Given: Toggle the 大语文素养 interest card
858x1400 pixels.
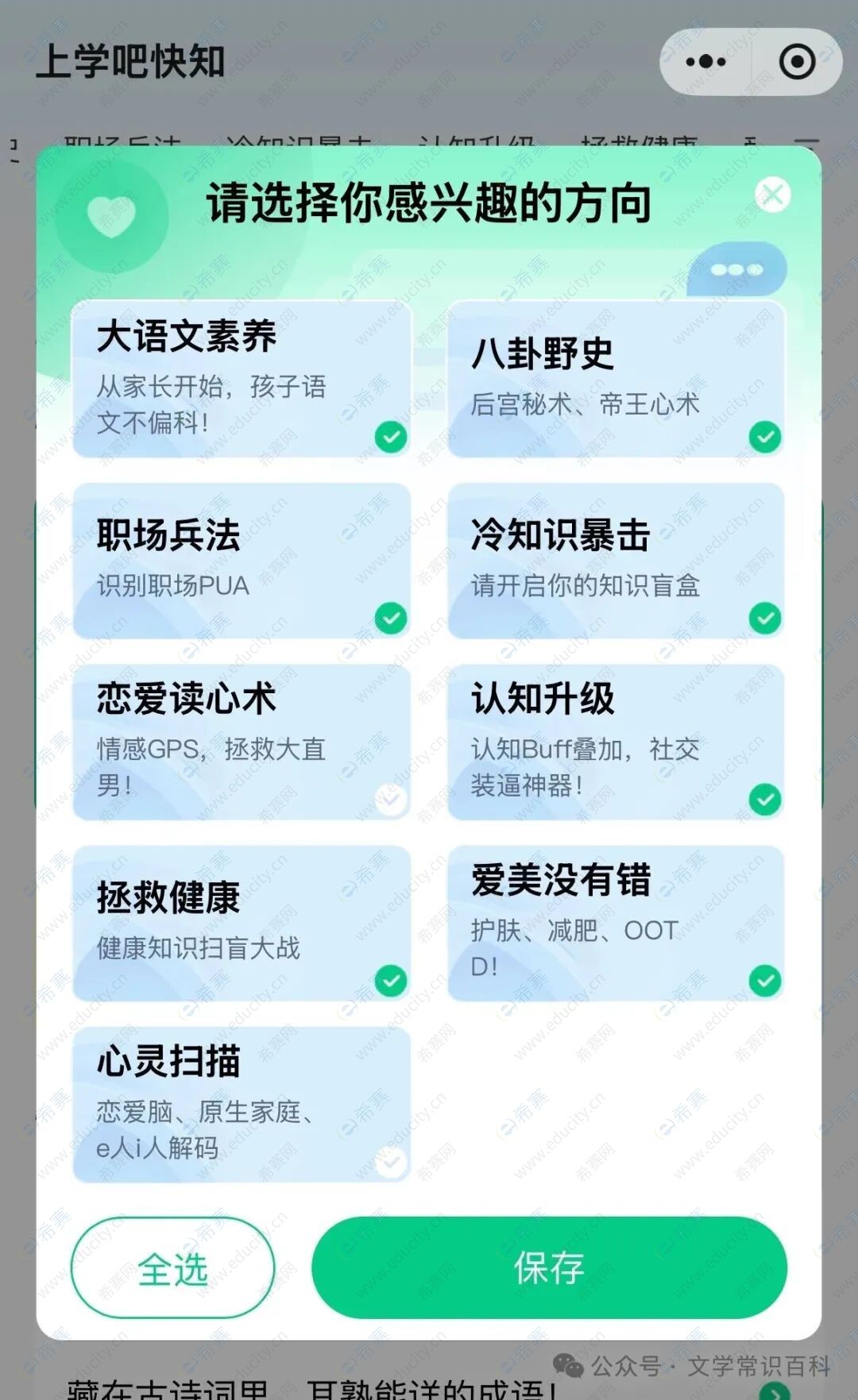Looking at the screenshot, I should [x=242, y=379].
